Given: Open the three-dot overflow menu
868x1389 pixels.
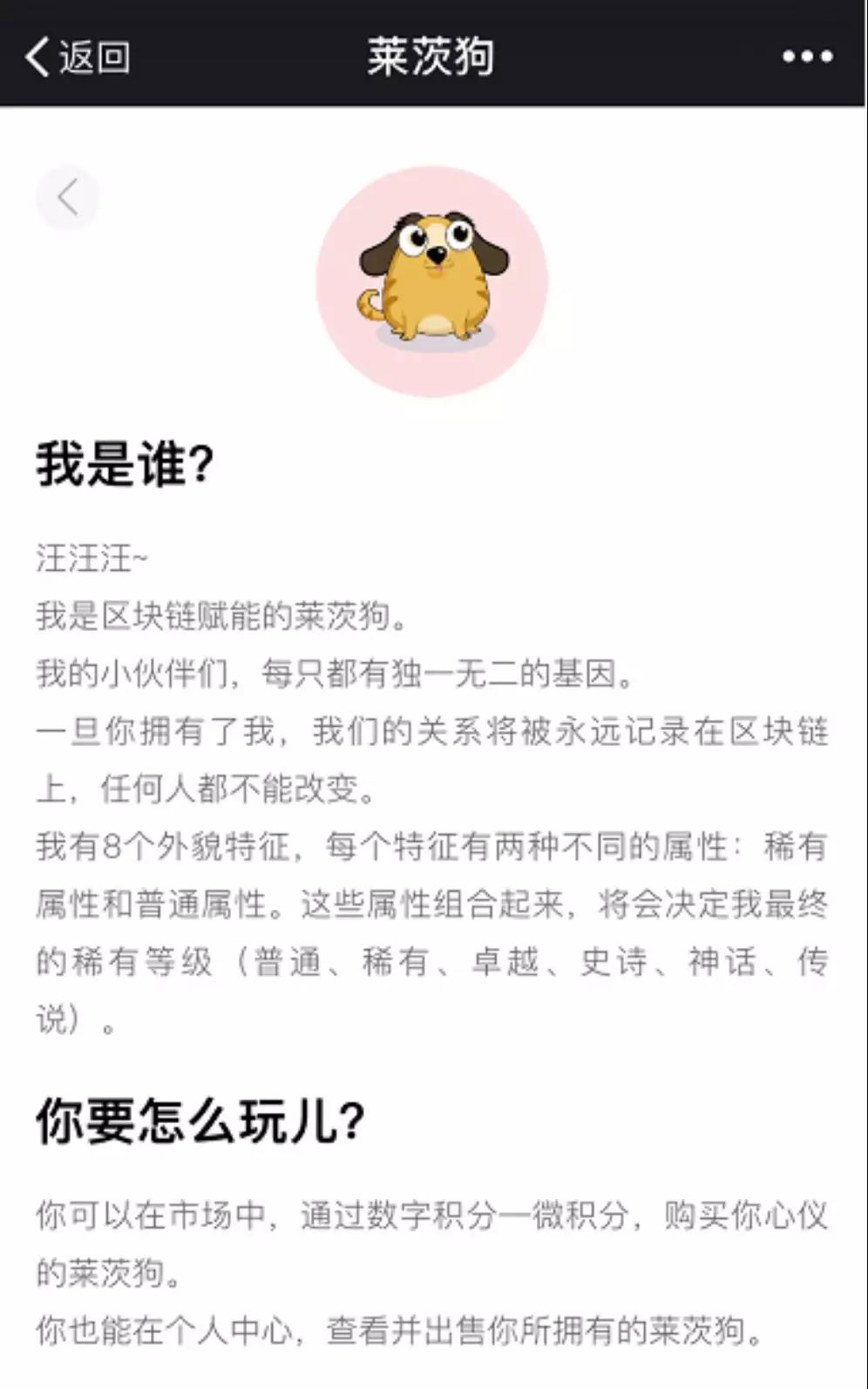Looking at the screenshot, I should [x=807, y=58].
